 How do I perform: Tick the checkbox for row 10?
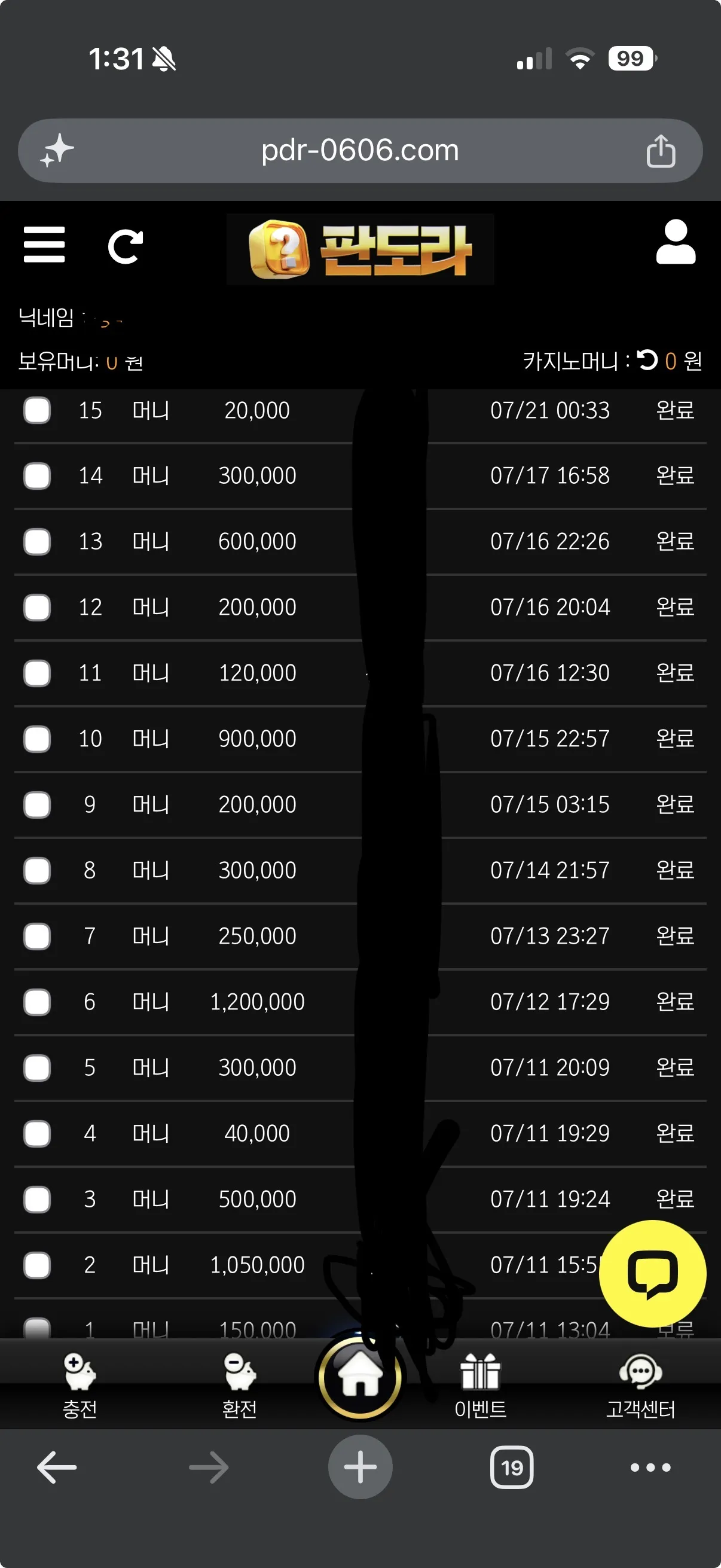tap(37, 739)
